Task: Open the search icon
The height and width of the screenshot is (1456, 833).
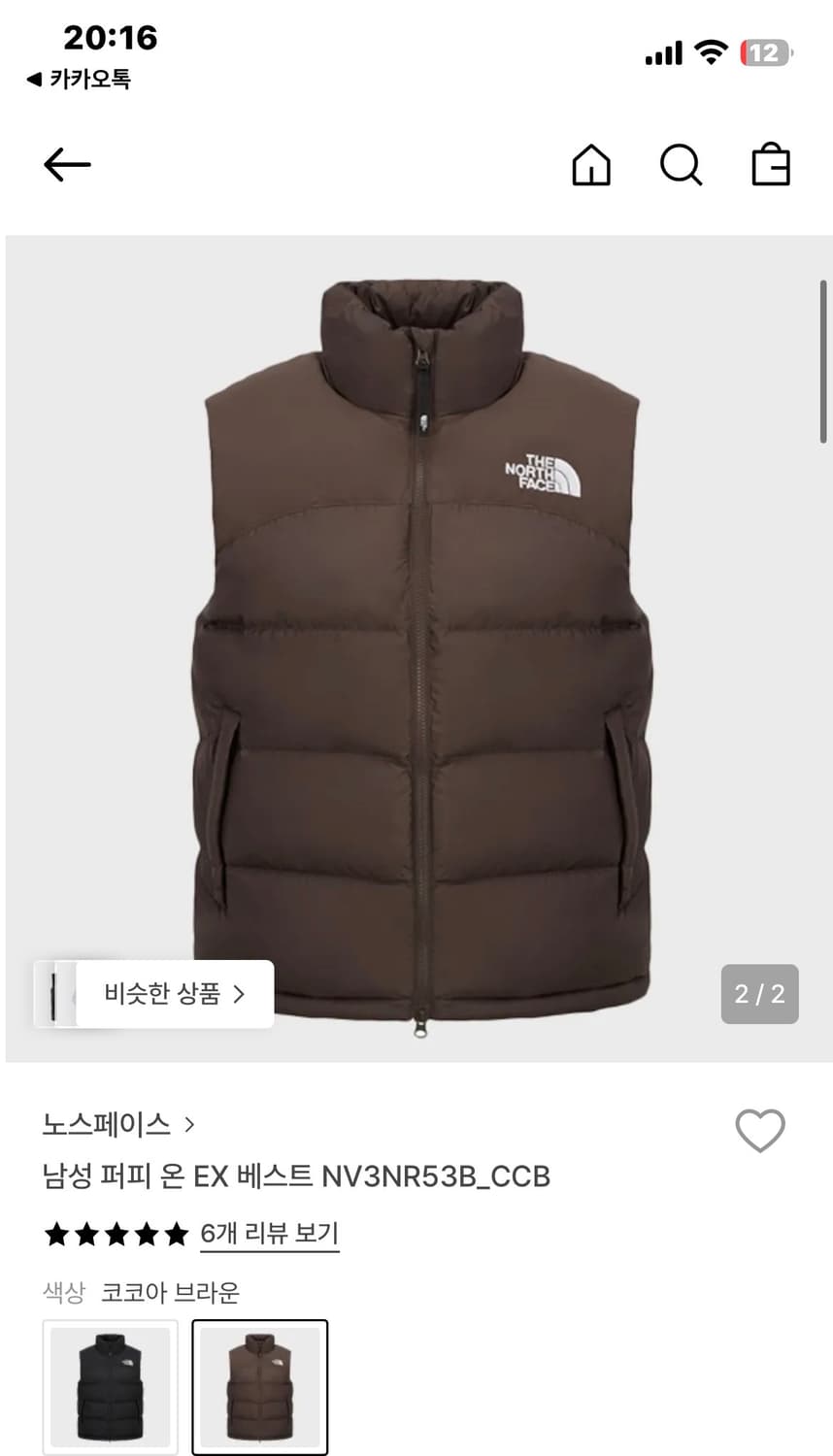Action: [x=680, y=165]
